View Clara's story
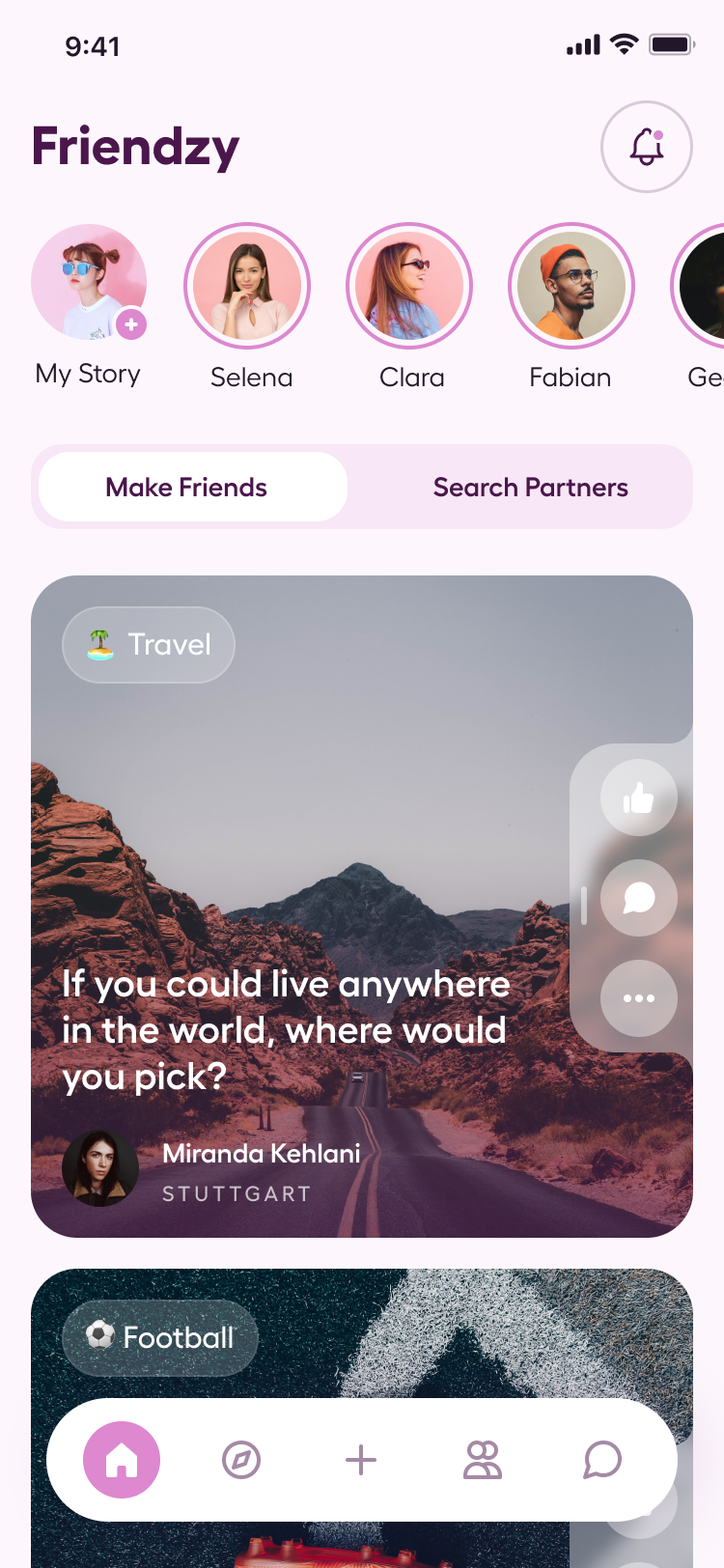The width and height of the screenshot is (724, 1568). [x=409, y=286]
